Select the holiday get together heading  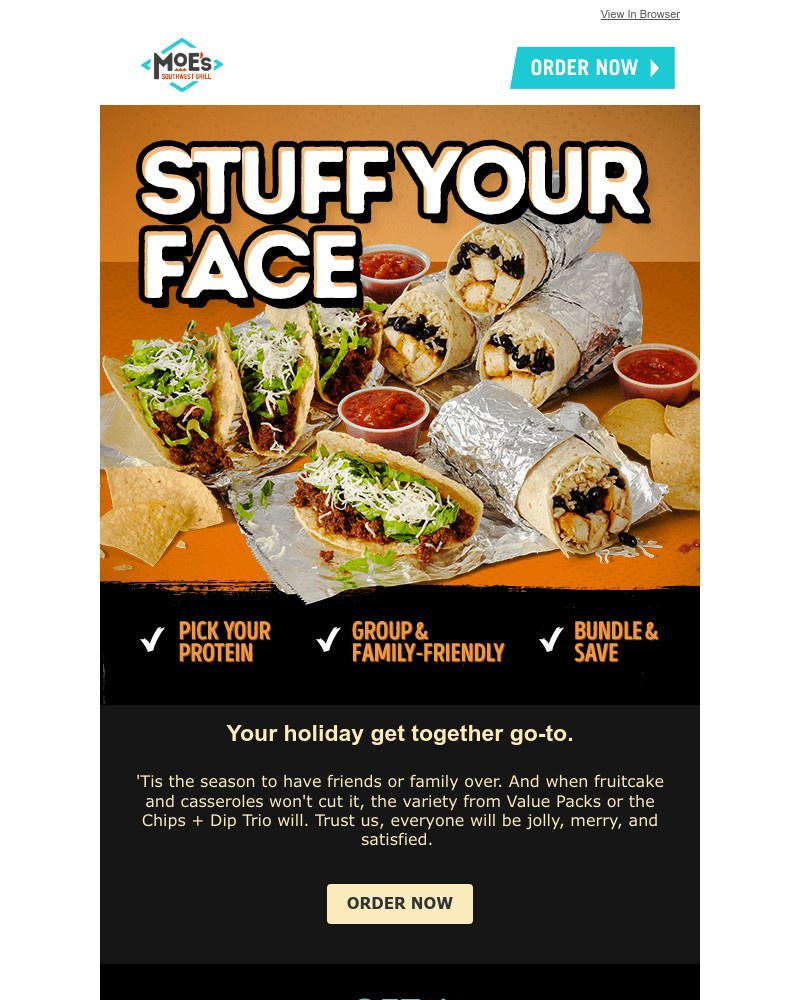[x=400, y=733]
